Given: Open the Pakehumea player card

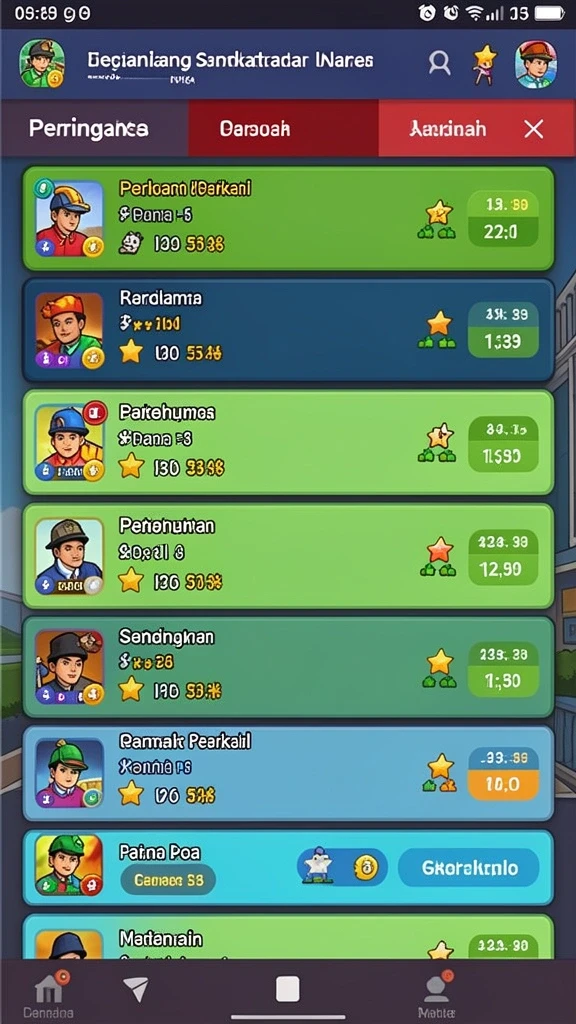Looking at the screenshot, I should [x=288, y=442].
